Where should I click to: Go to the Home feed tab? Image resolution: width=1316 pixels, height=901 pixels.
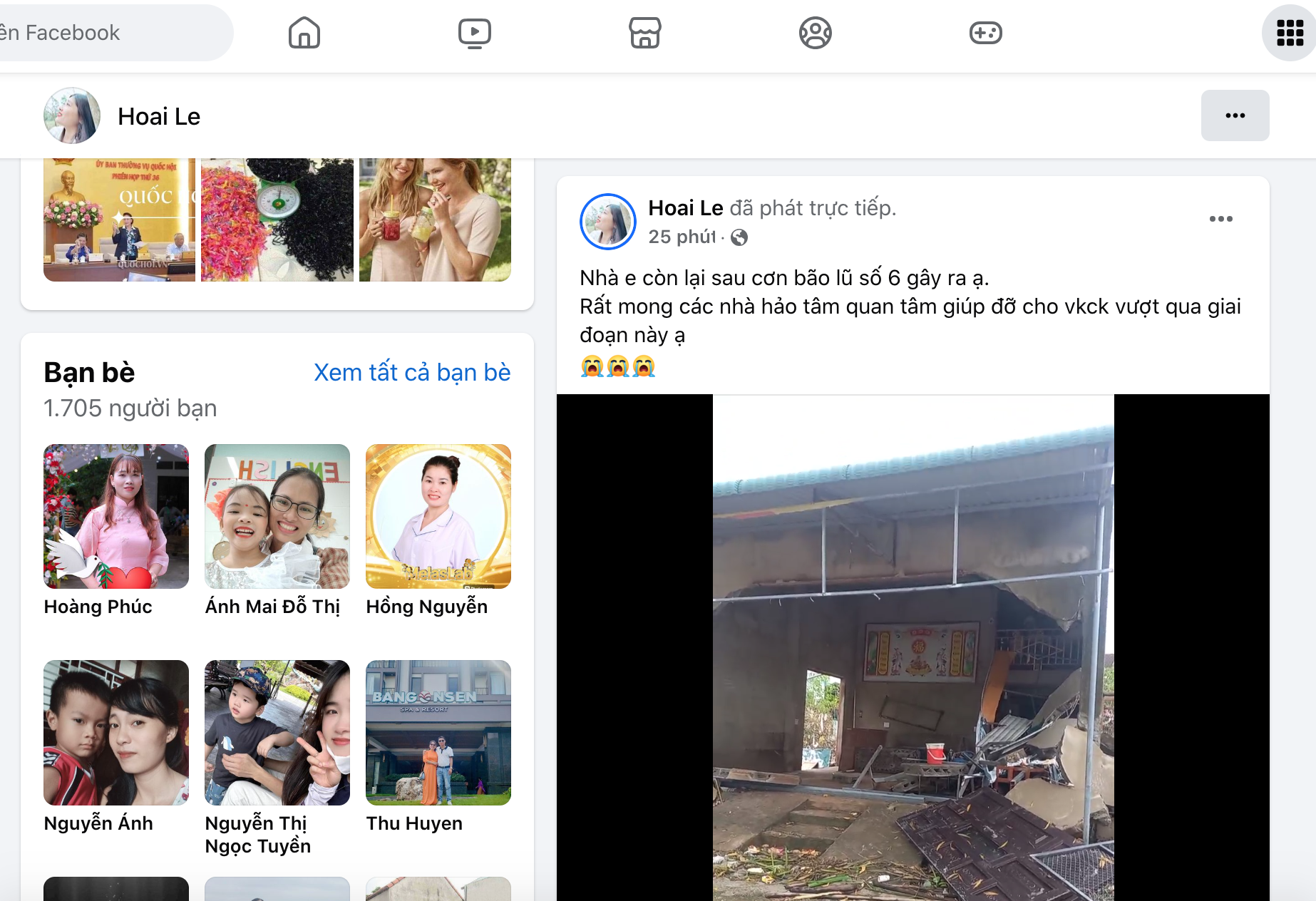click(304, 33)
